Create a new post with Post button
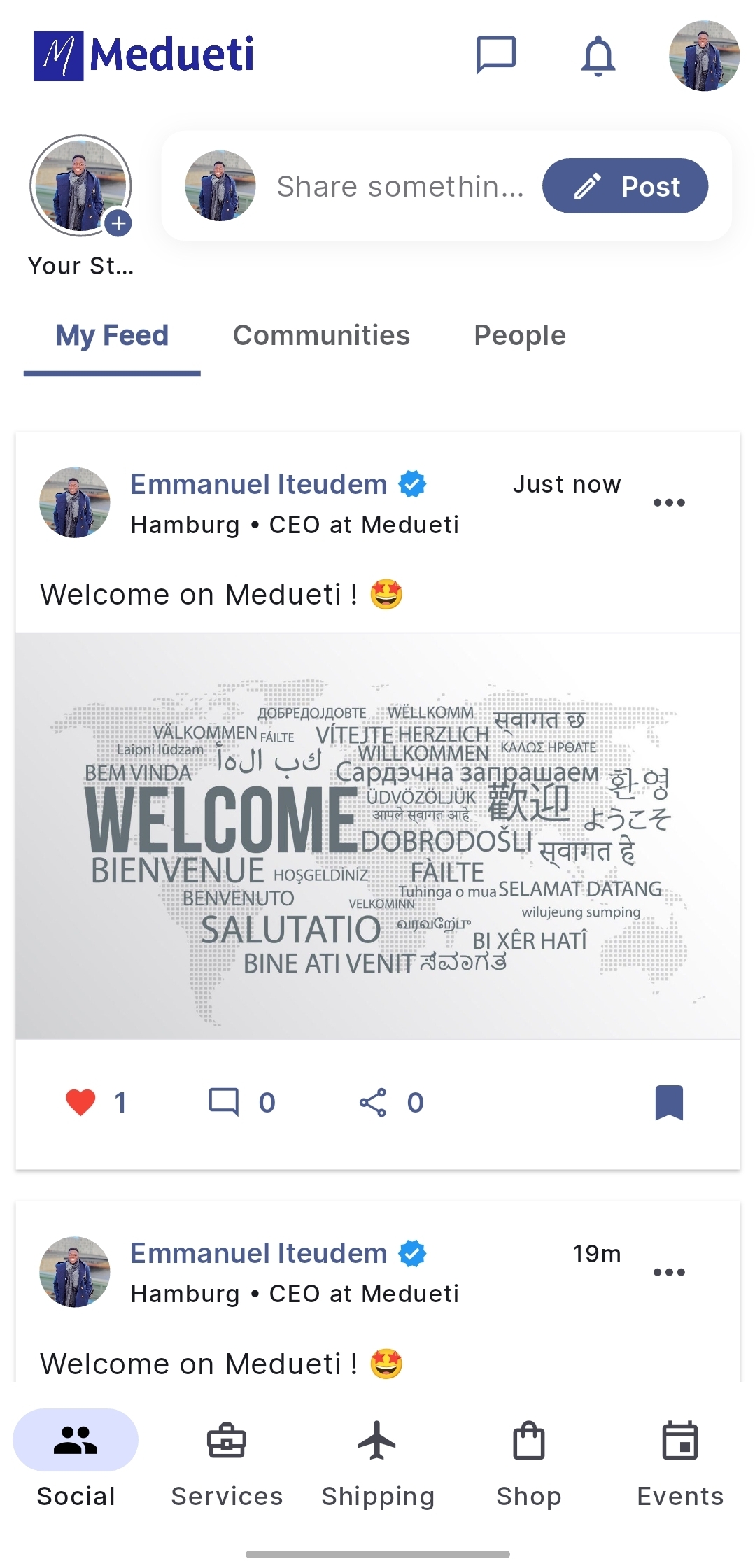 pyautogui.click(x=625, y=186)
